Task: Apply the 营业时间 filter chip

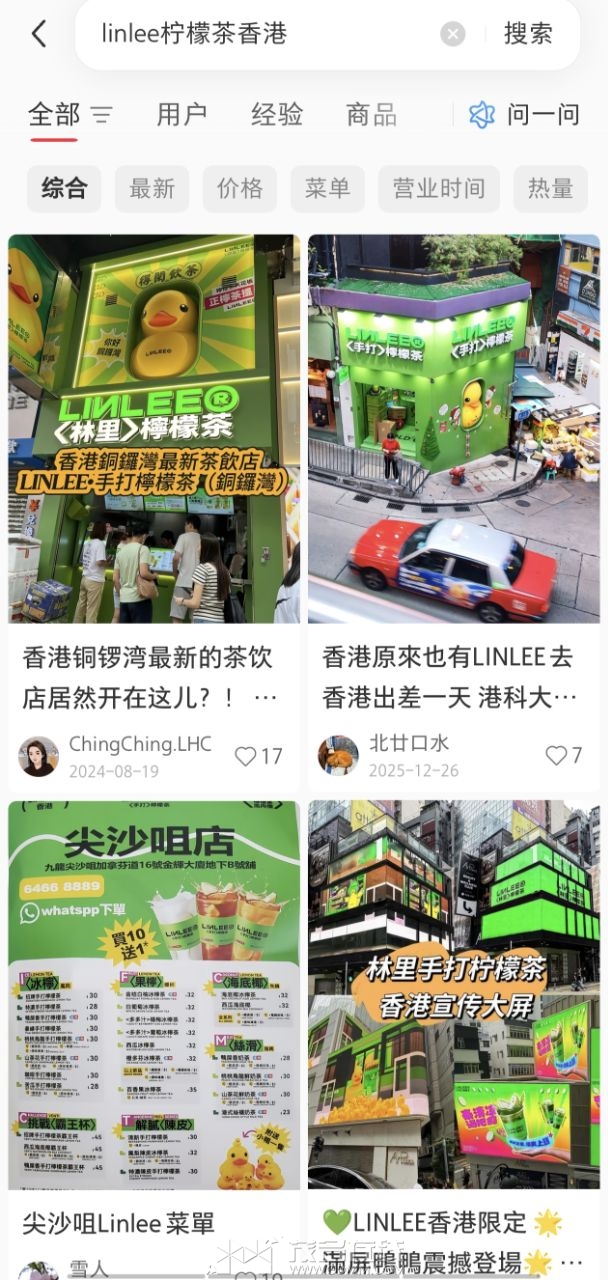Action: pyautogui.click(x=438, y=188)
